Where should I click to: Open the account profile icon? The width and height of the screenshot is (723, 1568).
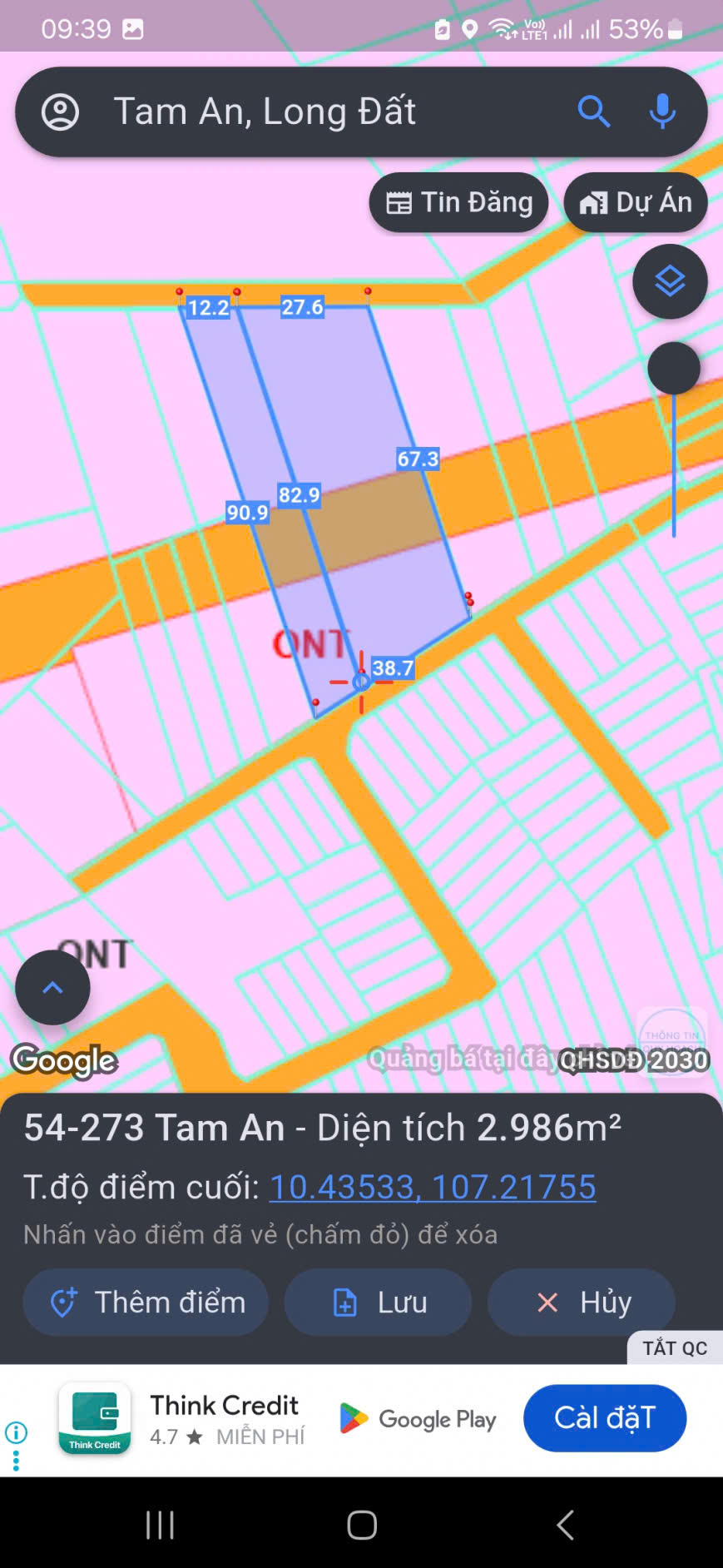click(x=61, y=112)
